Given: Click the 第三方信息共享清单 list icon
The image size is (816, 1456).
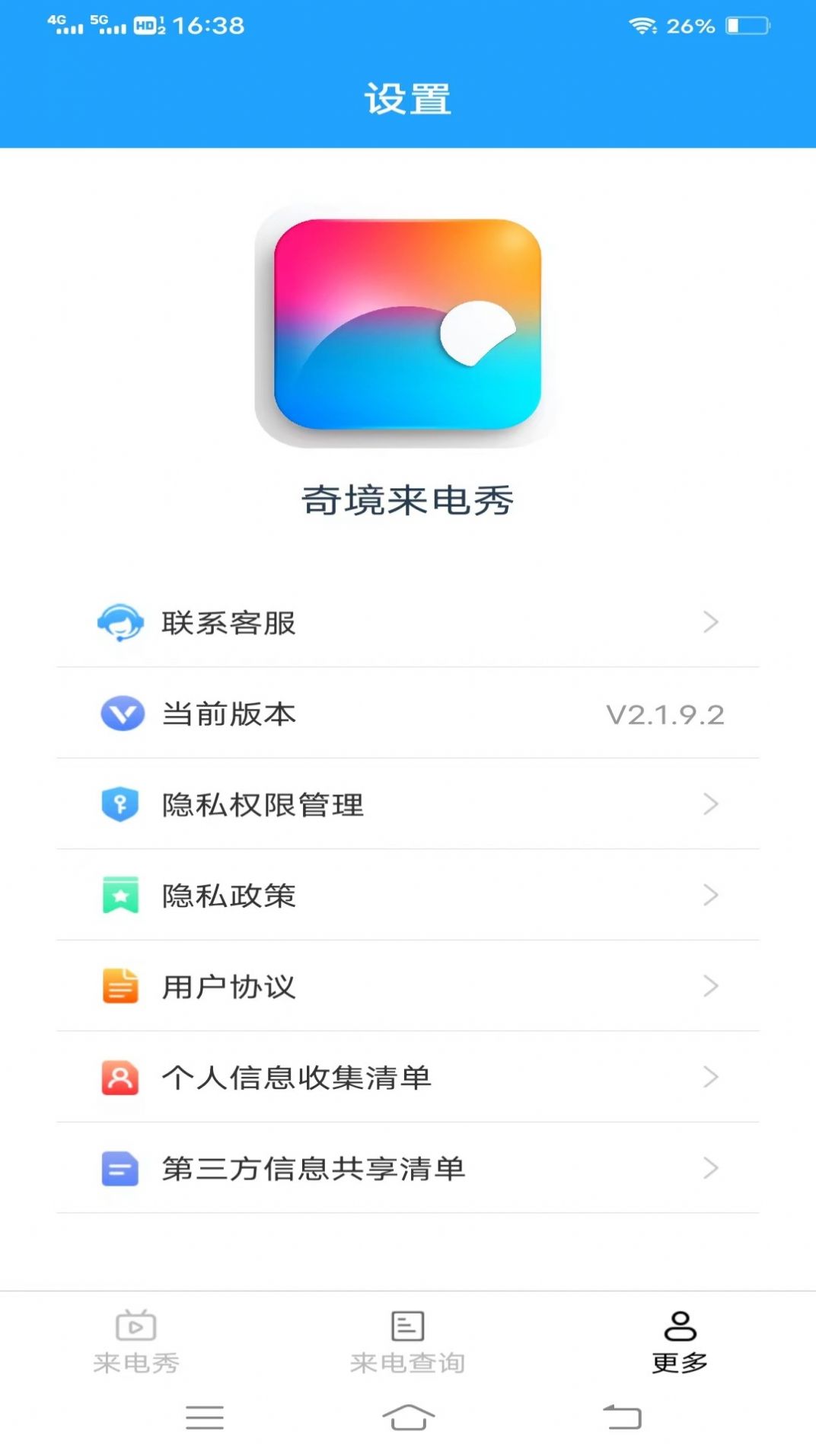Looking at the screenshot, I should coord(122,1170).
